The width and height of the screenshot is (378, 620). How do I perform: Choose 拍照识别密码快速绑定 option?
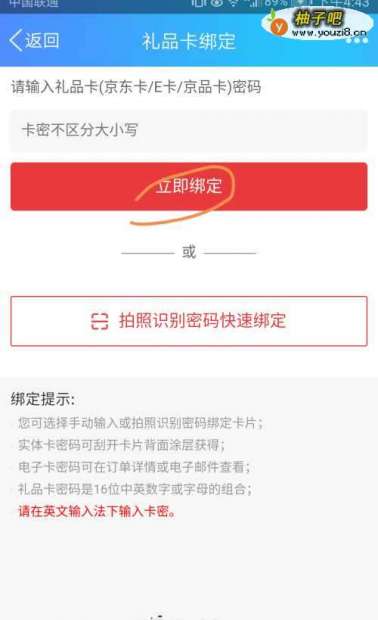pos(189,321)
